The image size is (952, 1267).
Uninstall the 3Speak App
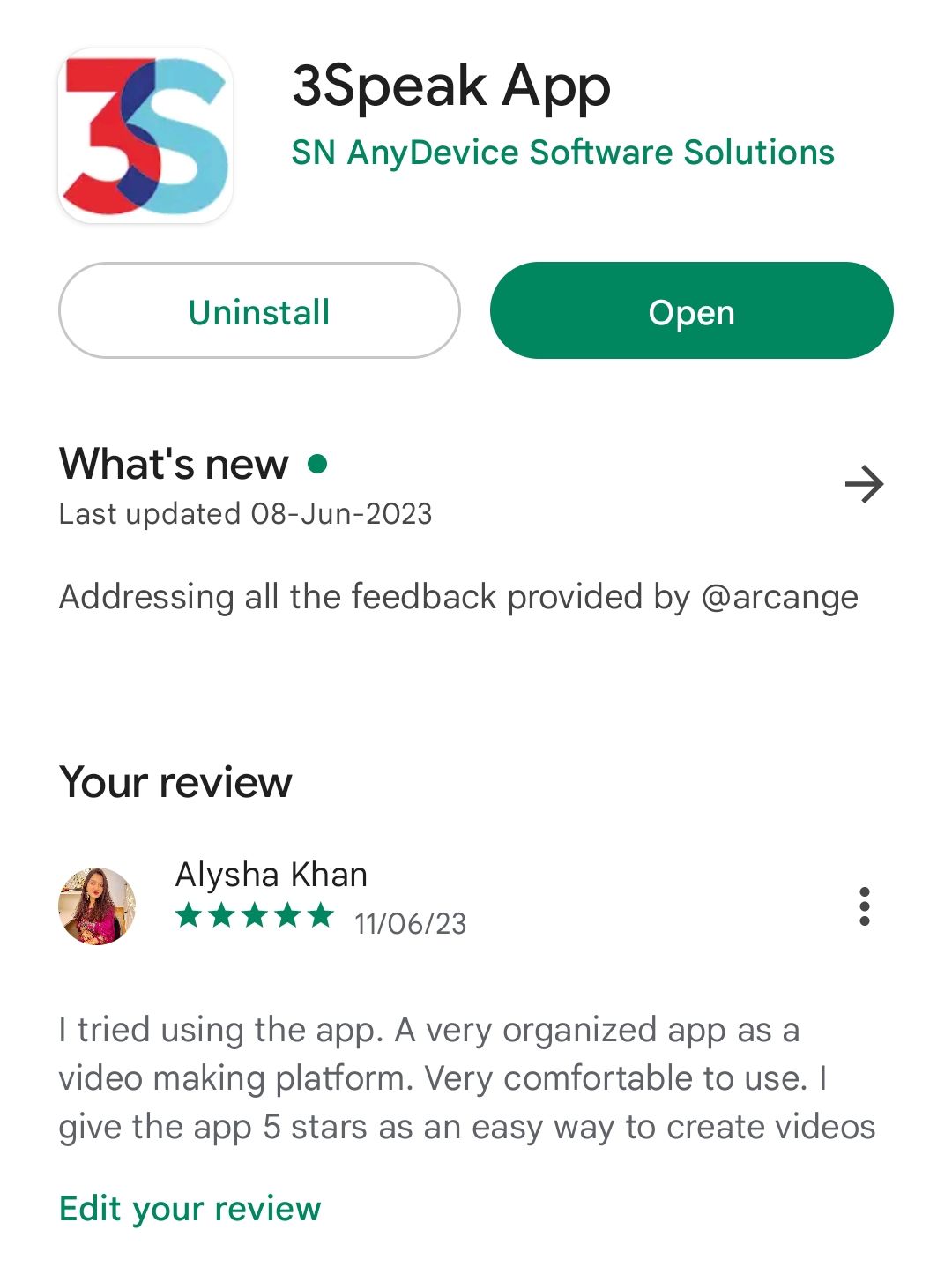pos(259,311)
